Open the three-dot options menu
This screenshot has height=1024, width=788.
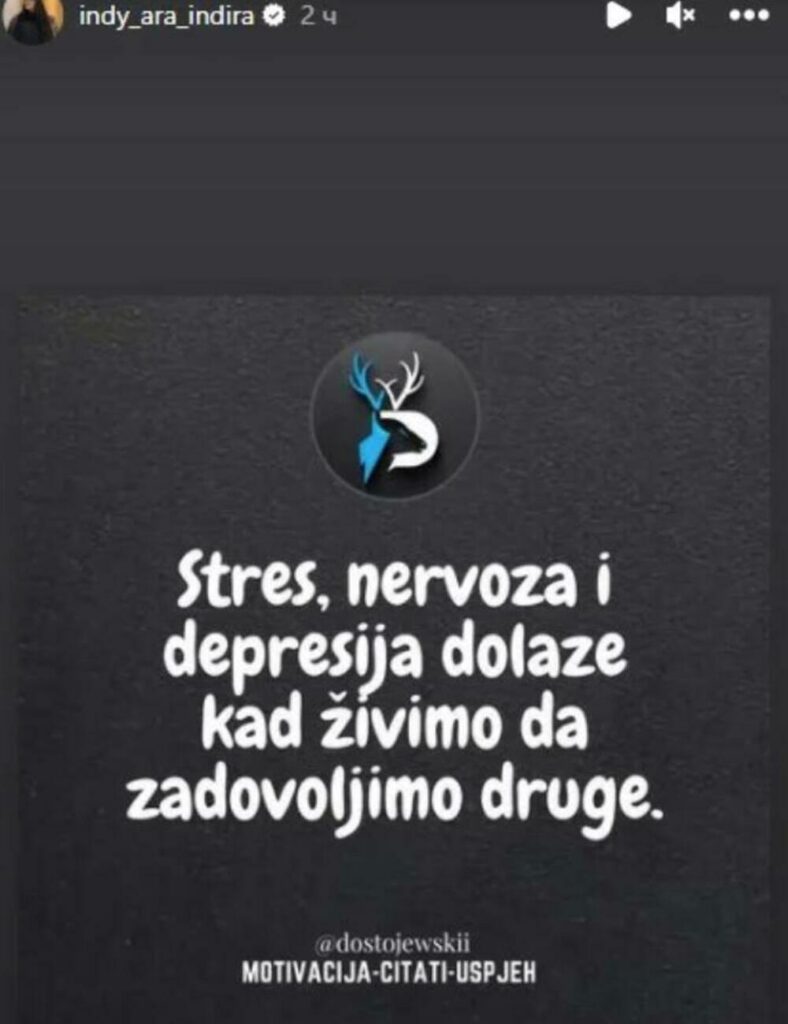[x=749, y=16]
